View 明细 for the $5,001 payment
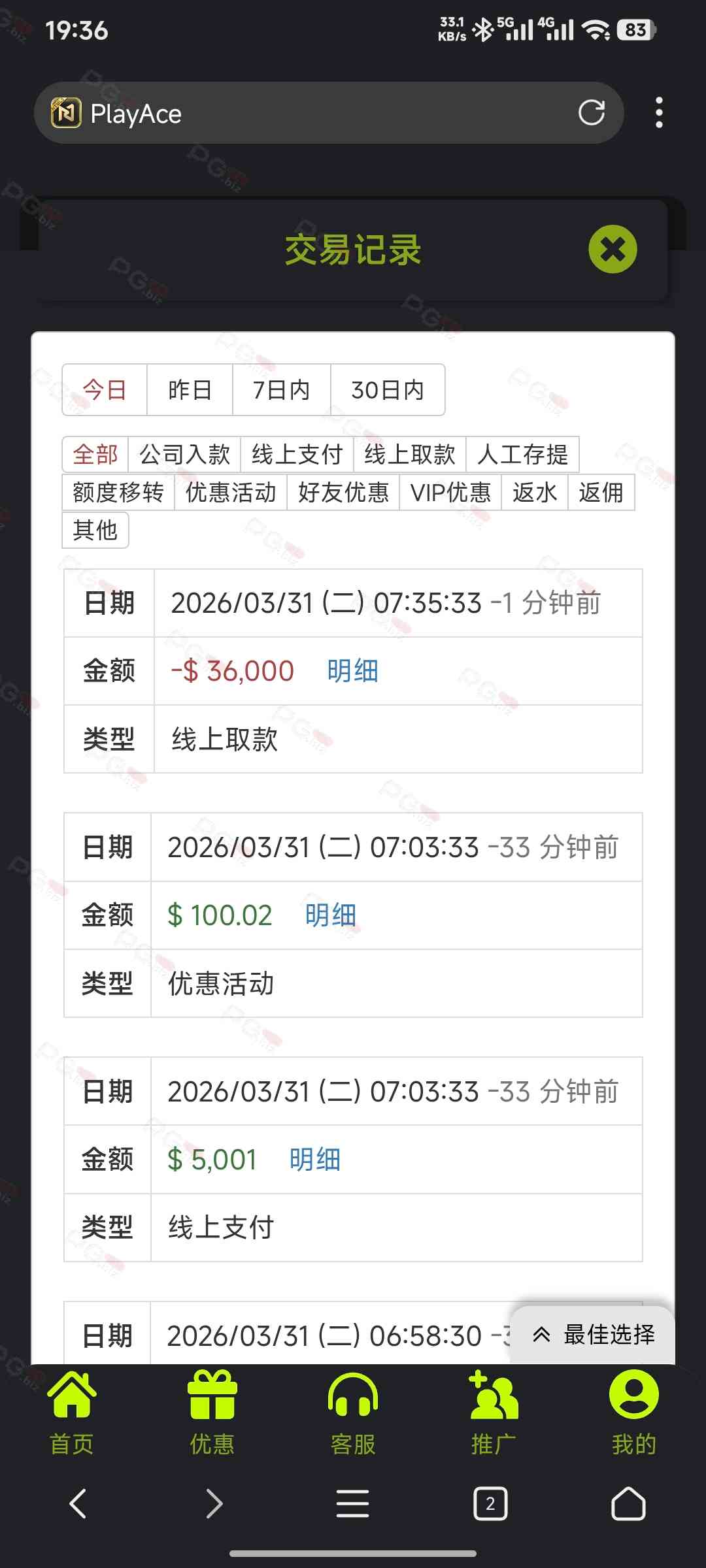This screenshot has height=1568, width=706. coord(314,1160)
